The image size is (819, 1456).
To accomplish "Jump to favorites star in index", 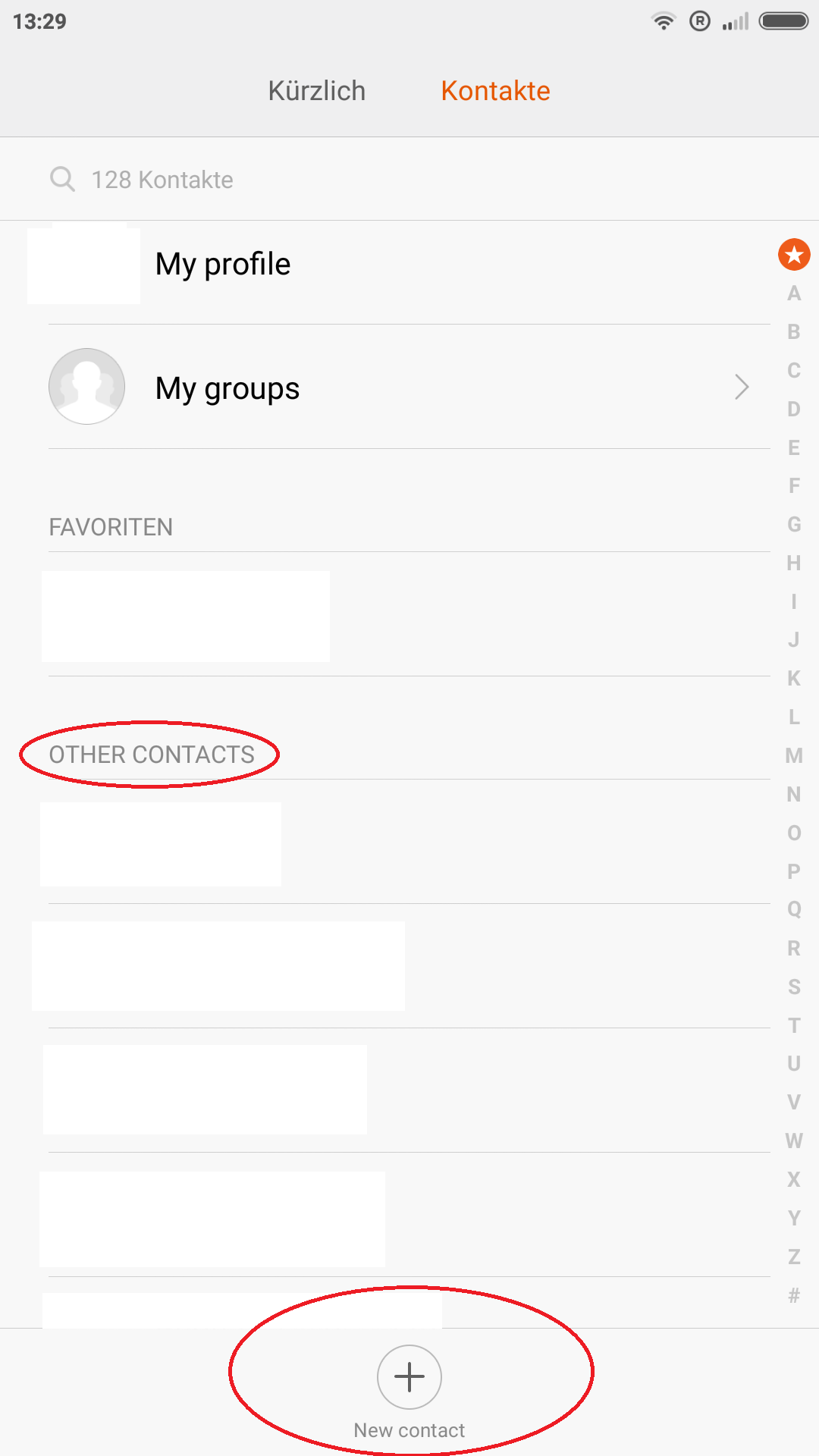I will [794, 255].
